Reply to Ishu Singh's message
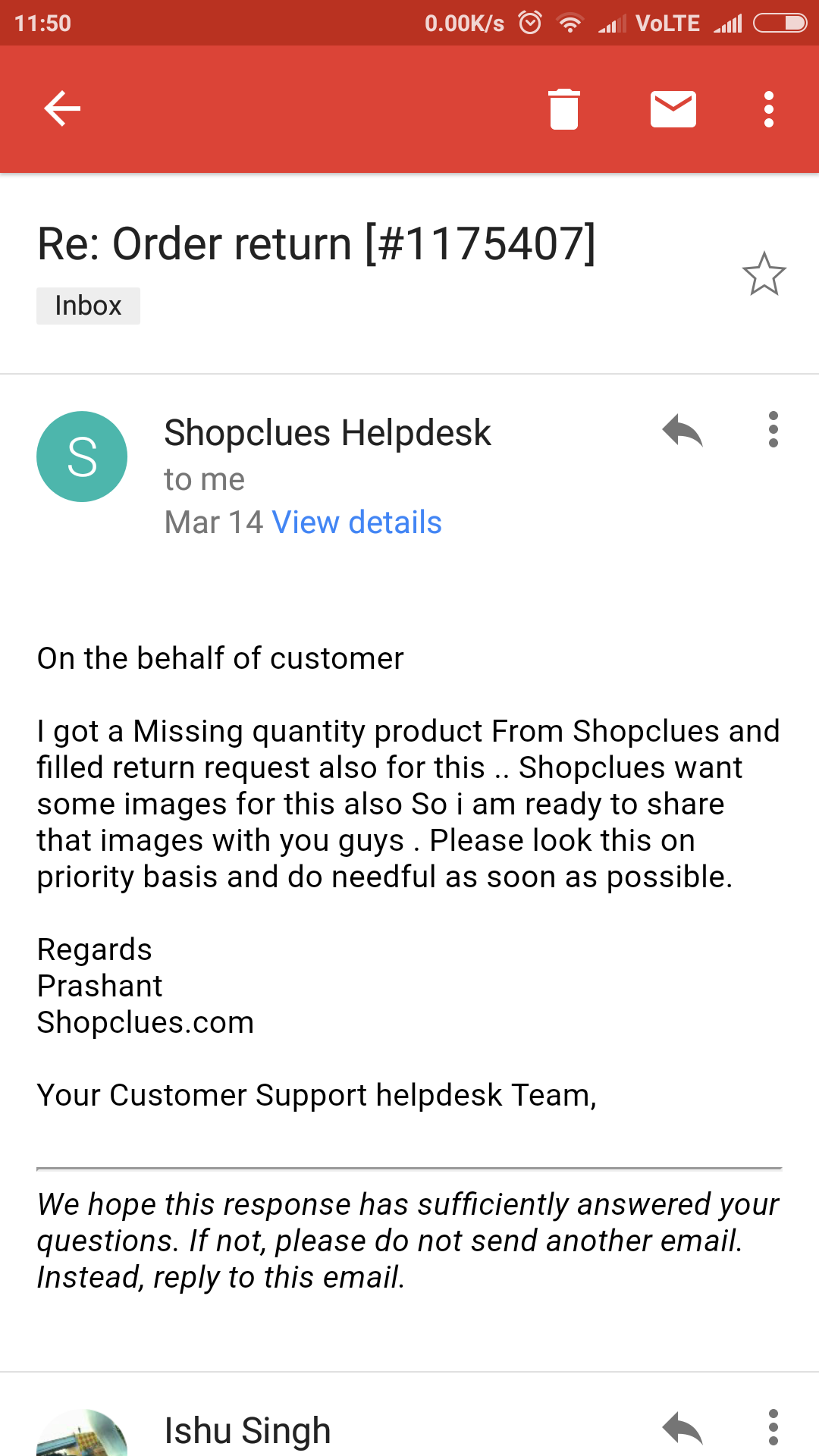The width and height of the screenshot is (819, 1456). (682, 1429)
